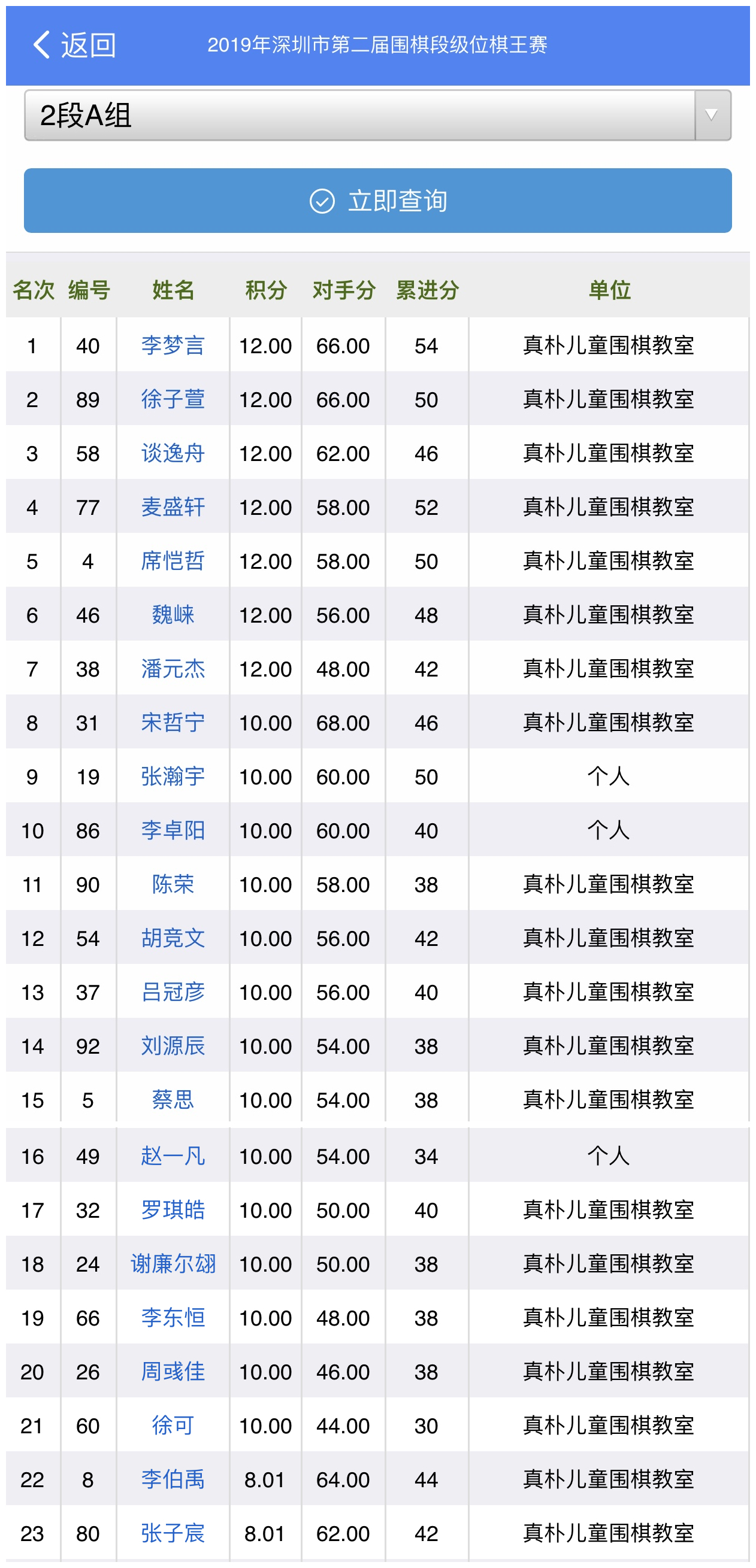Select the name 谈逸舟
The image size is (756, 1568).
[173, 453]
